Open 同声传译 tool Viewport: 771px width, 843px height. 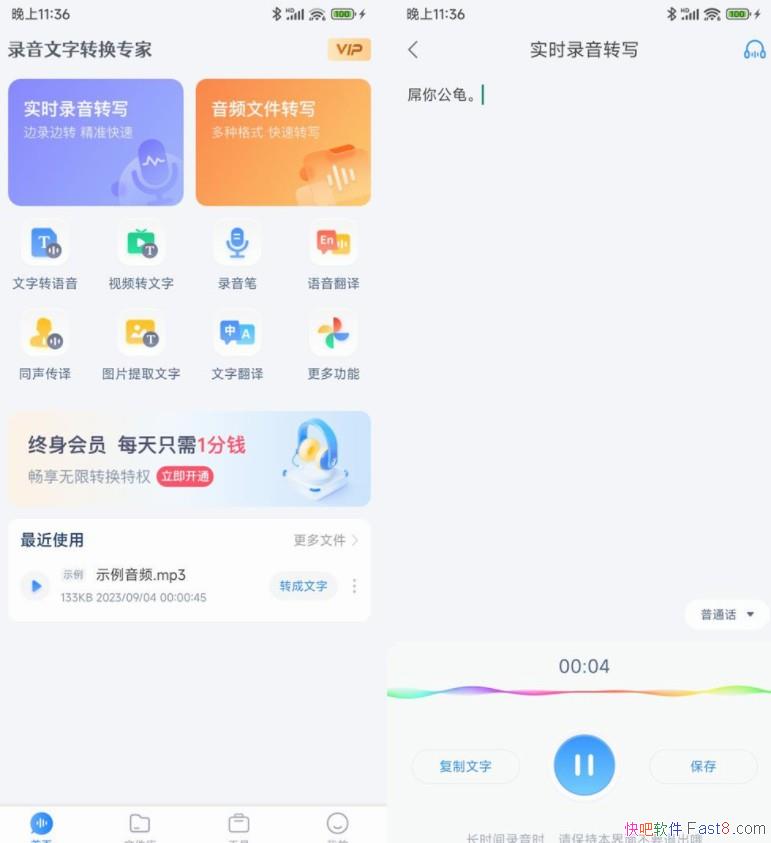coord(45,345)
